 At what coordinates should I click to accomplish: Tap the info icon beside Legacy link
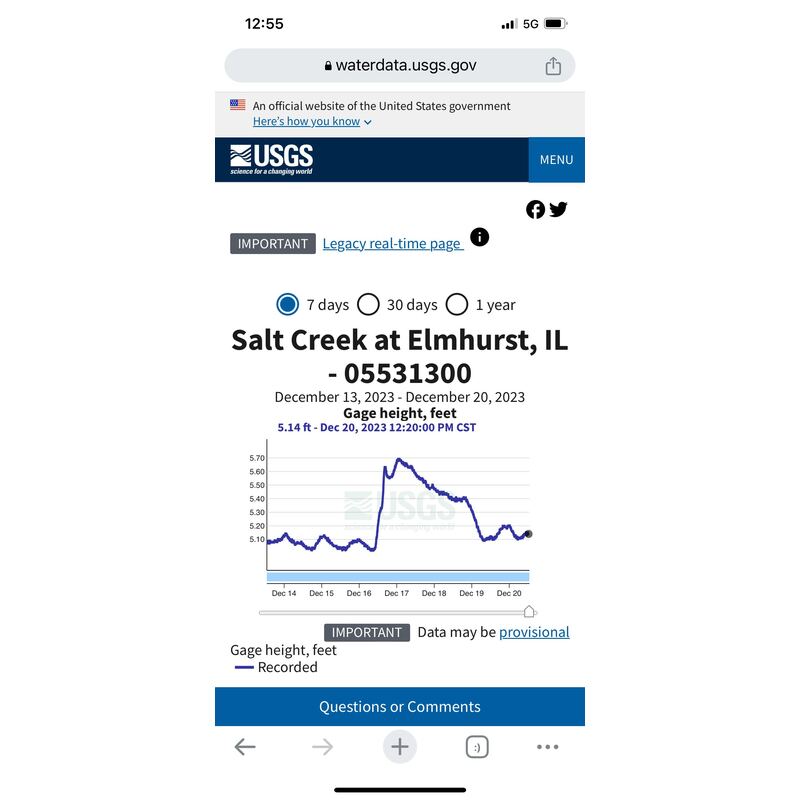[x=480, y=237]
